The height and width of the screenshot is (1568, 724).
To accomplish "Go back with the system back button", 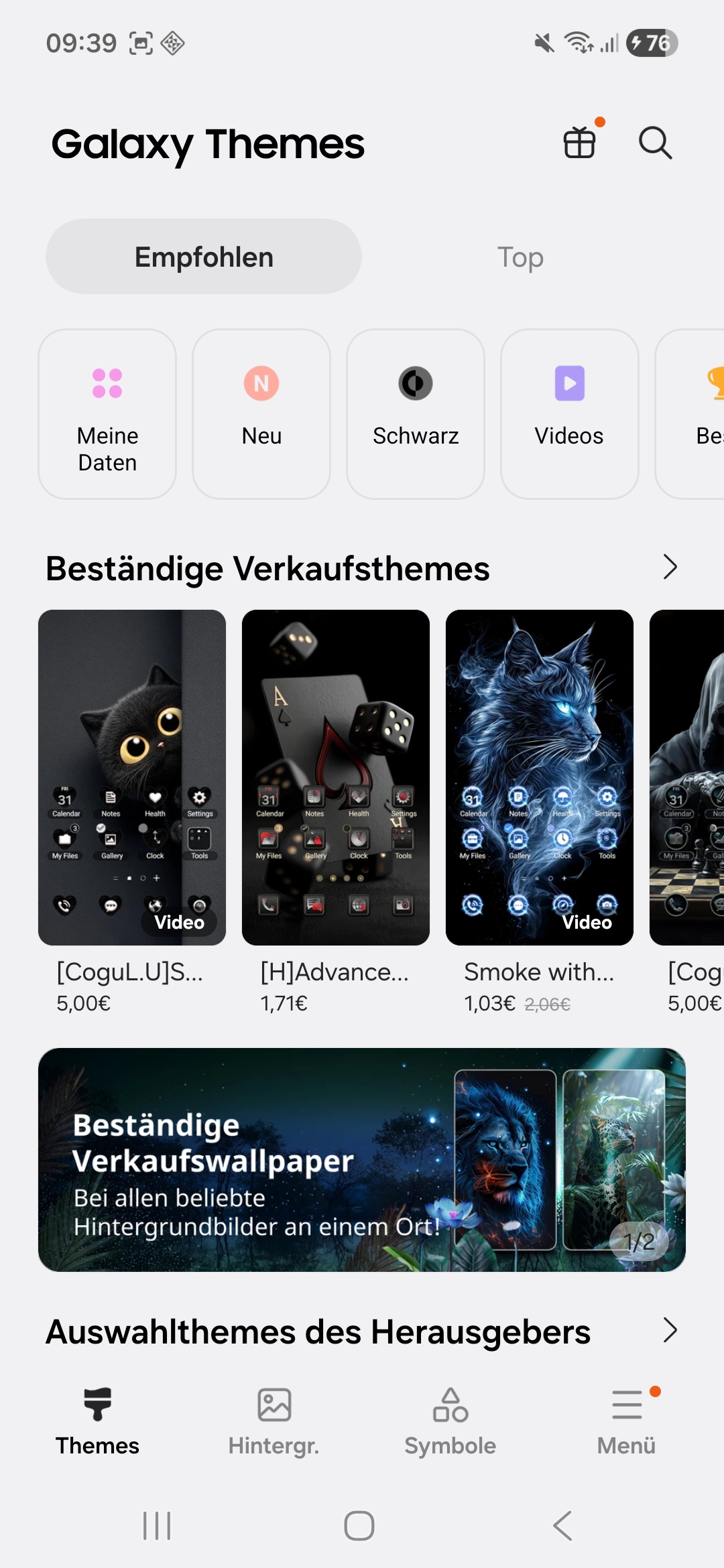I will coord(562,1526).
